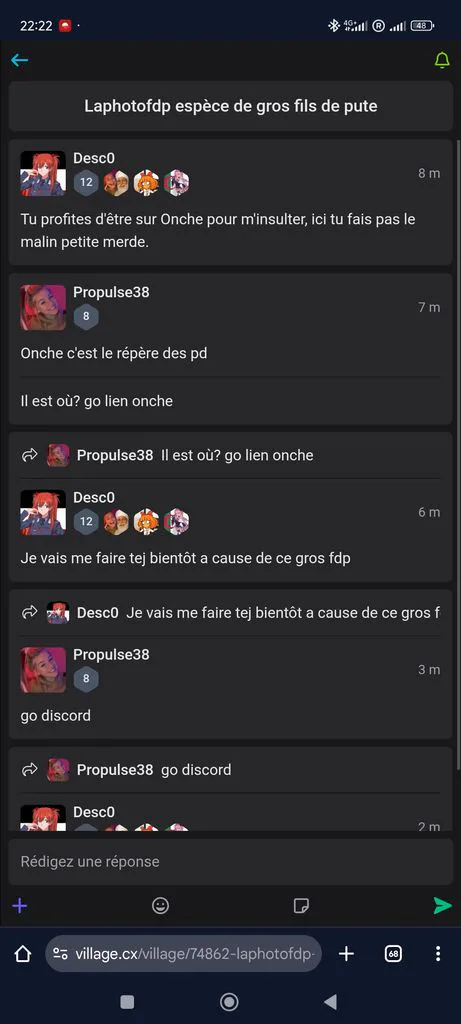Open the green notifications bell

[442, 60]
